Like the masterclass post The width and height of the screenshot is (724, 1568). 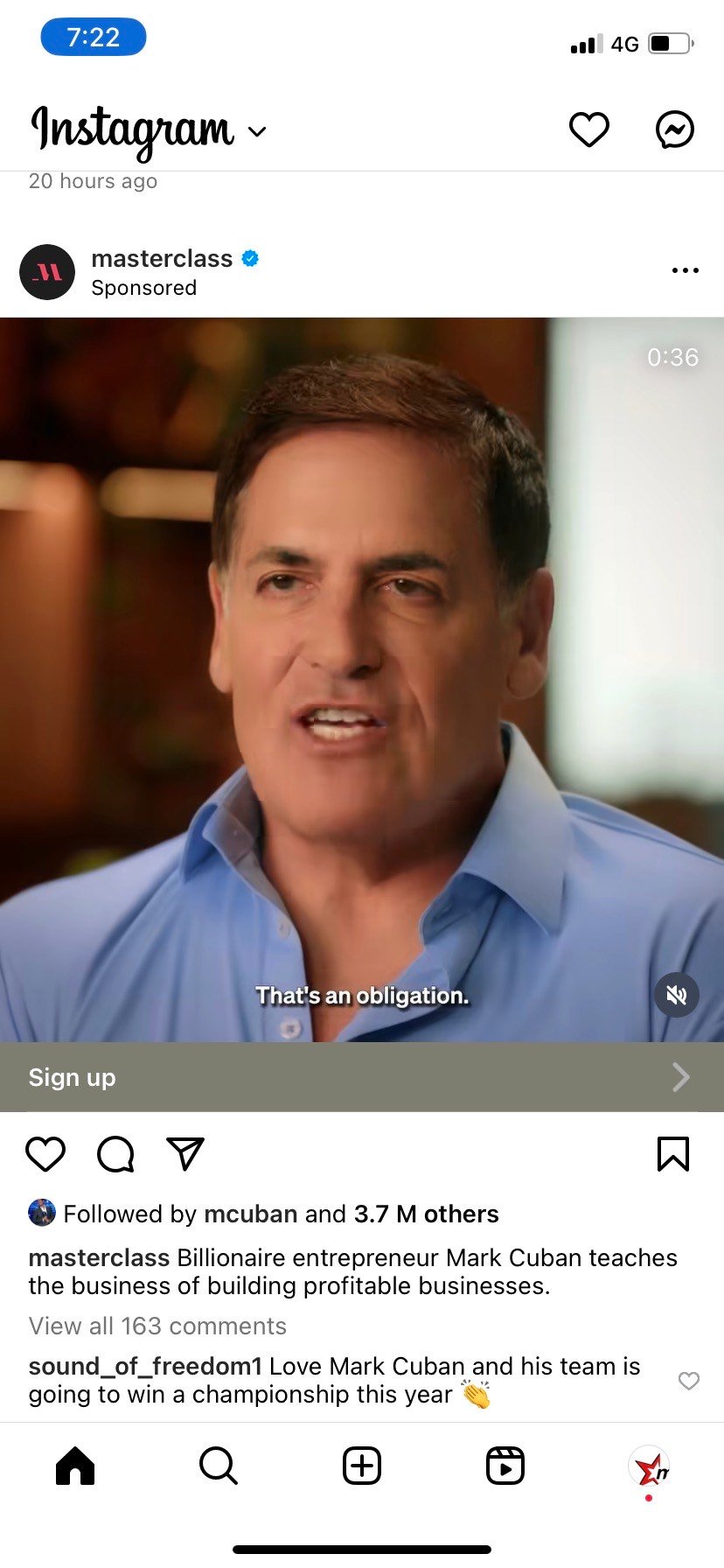click(45, 1154)
